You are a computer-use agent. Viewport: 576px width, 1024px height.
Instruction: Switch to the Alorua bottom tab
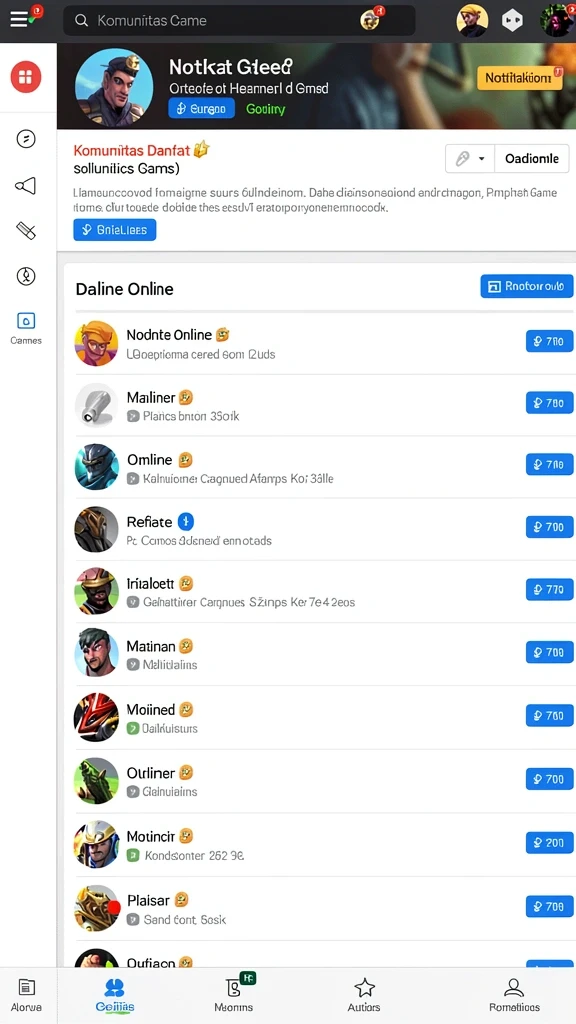27,995
